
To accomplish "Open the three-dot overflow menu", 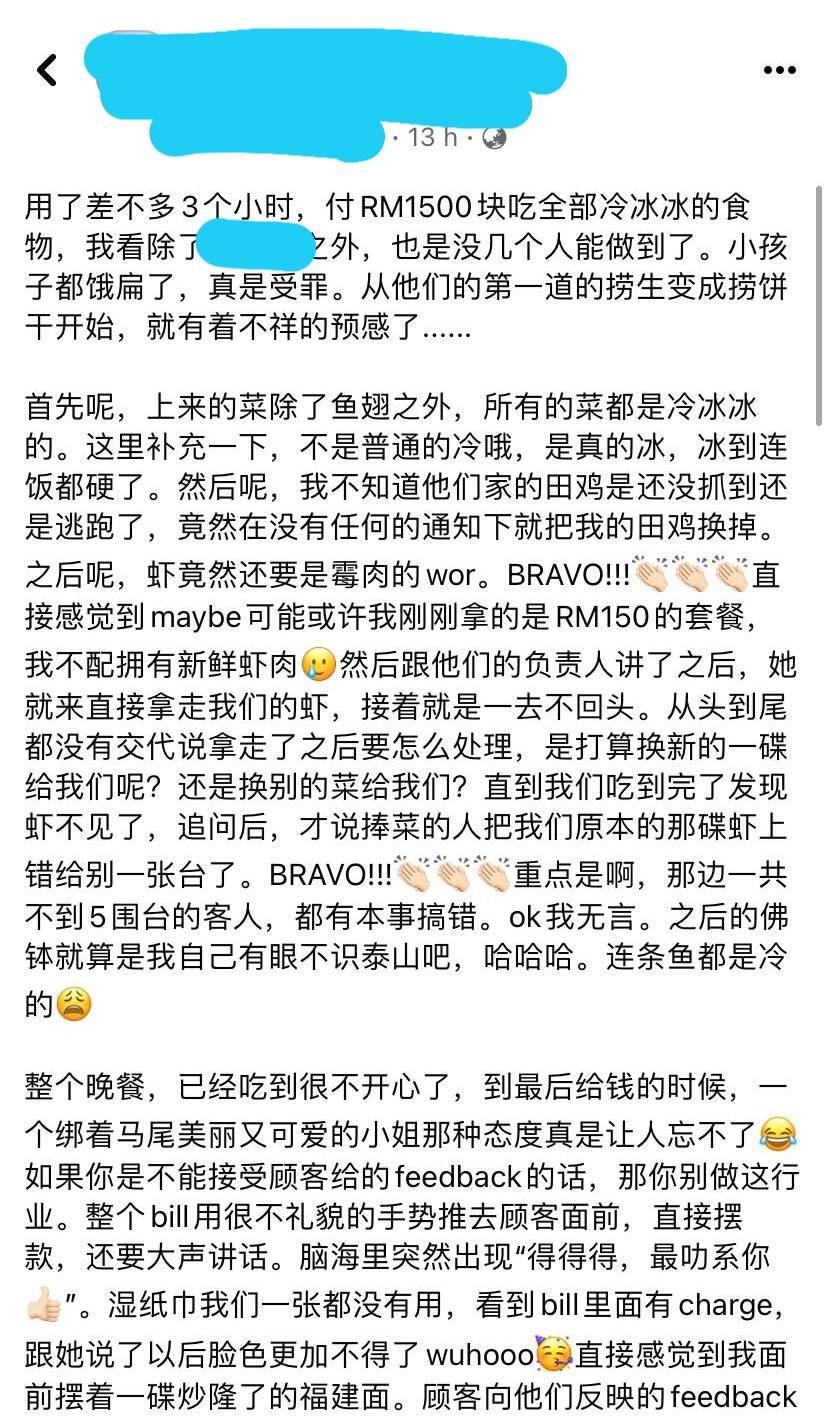I will pyautogui.click(x=779, y=70).
